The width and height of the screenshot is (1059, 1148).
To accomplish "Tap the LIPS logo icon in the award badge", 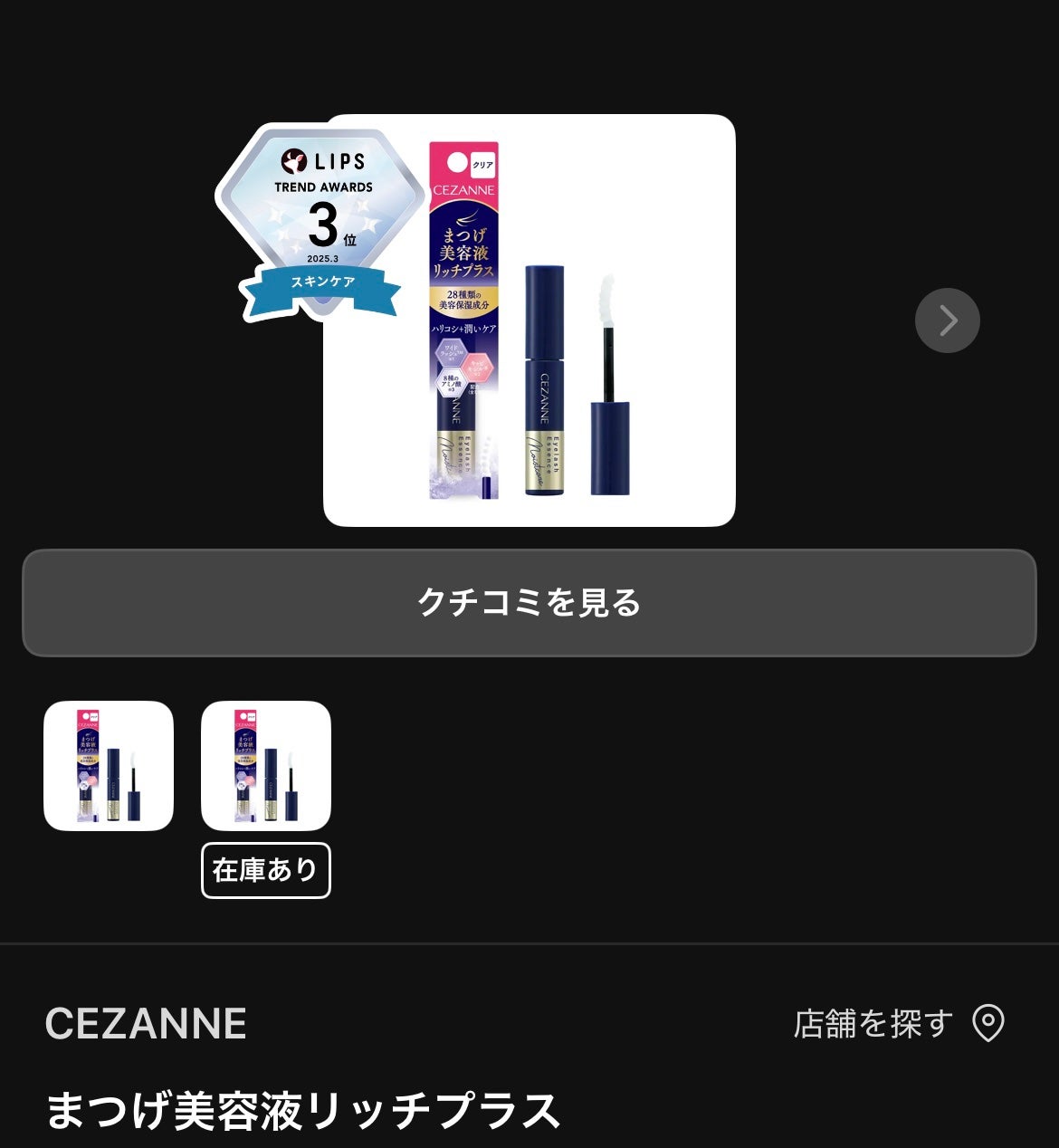I will 294,161.
